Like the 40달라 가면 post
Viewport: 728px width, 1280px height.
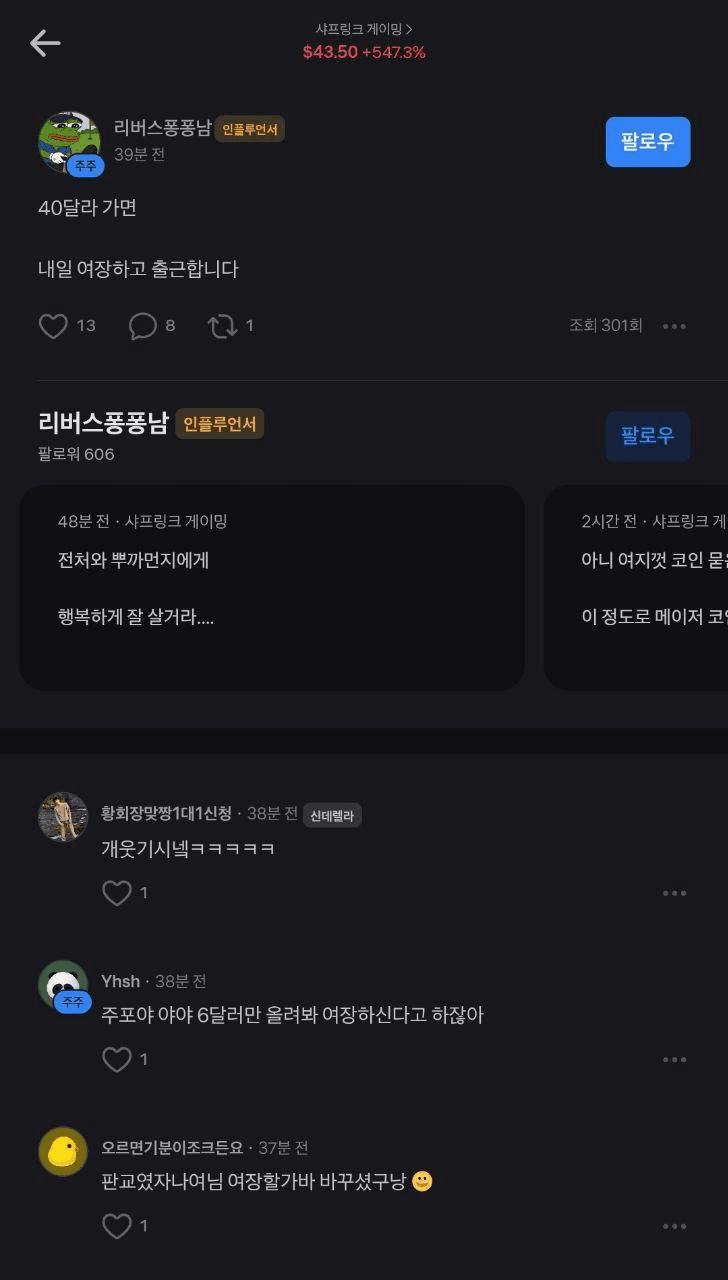tap(53, 326)
